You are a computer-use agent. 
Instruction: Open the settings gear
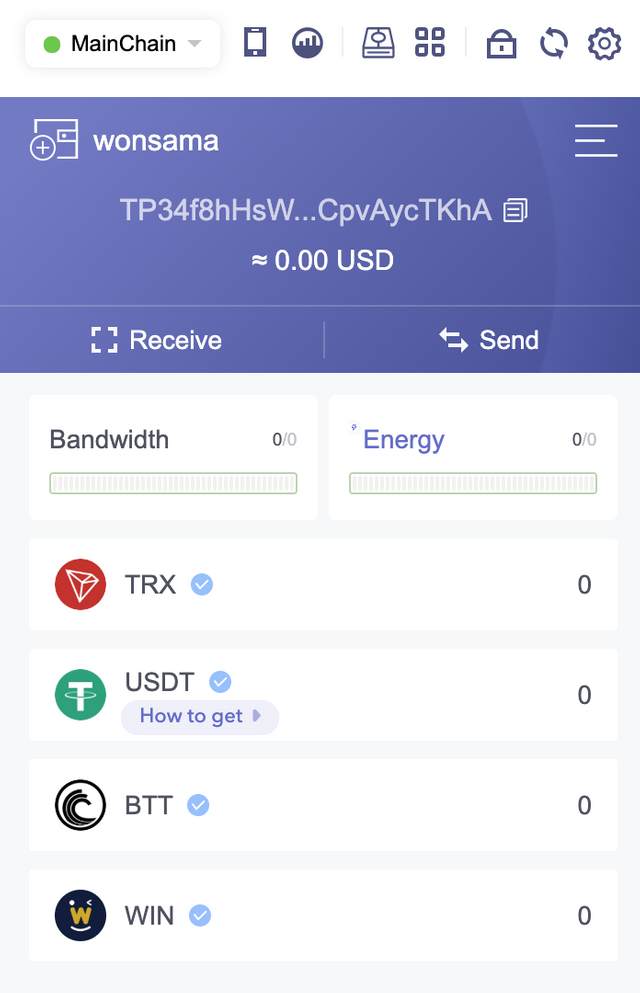604,44
